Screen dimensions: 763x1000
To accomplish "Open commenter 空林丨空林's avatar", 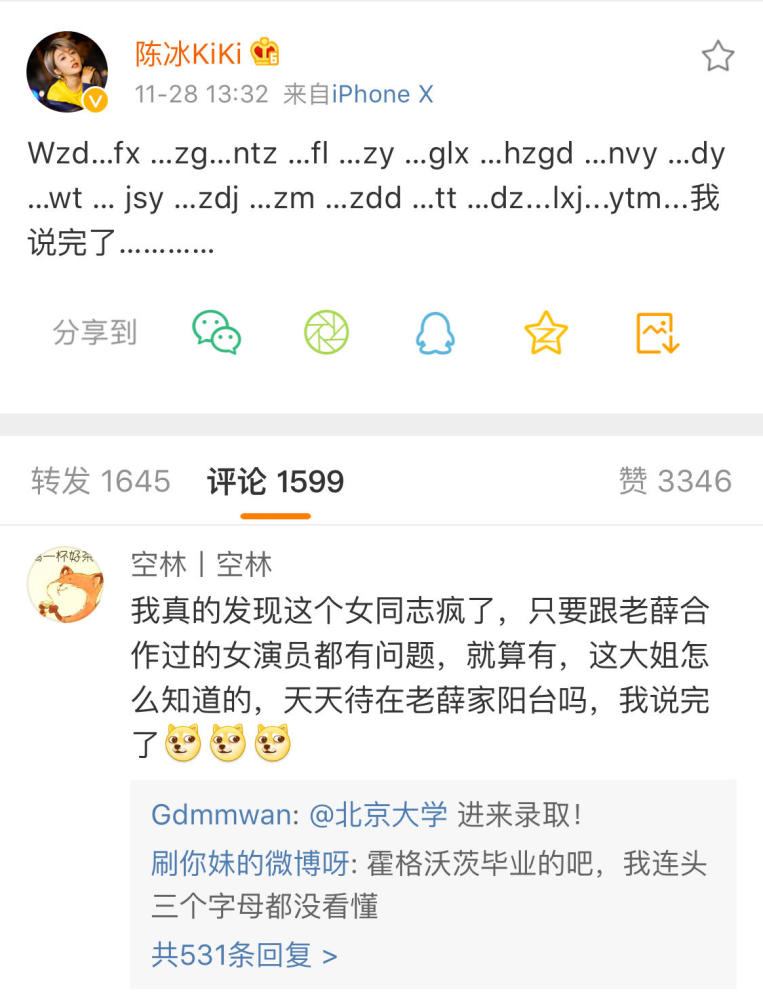I will point(67,584).
